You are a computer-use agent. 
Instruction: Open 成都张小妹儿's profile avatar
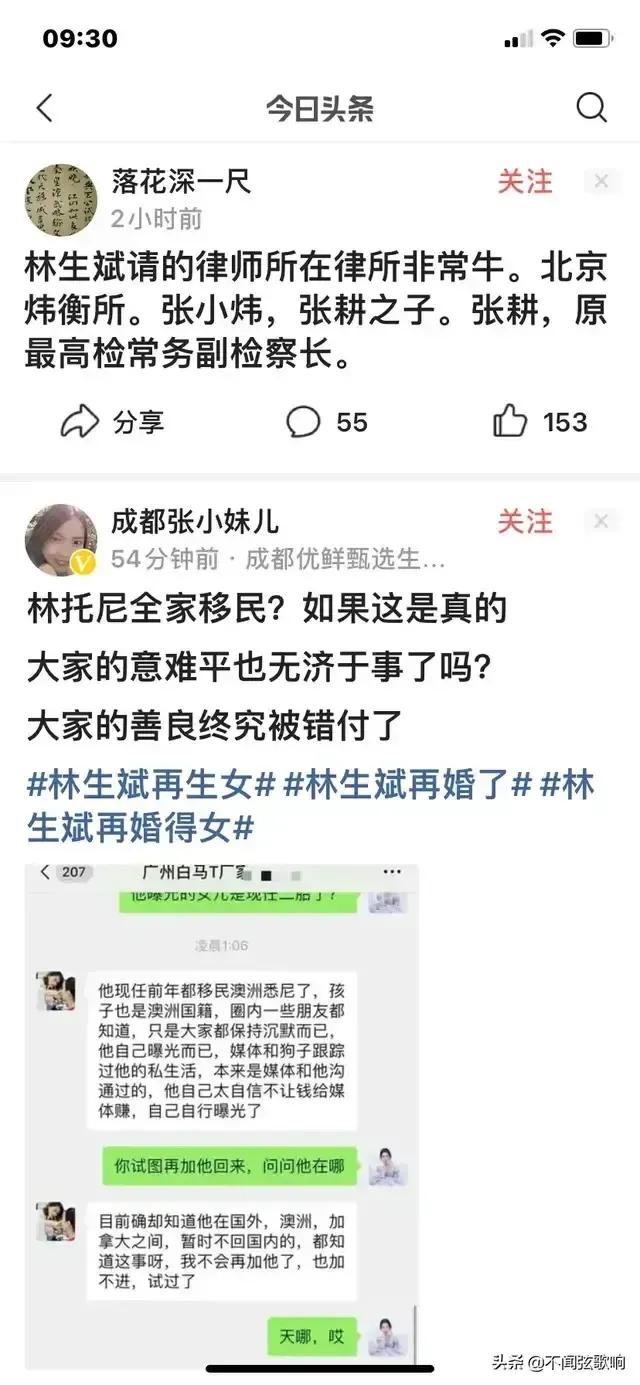click(61, 539)
